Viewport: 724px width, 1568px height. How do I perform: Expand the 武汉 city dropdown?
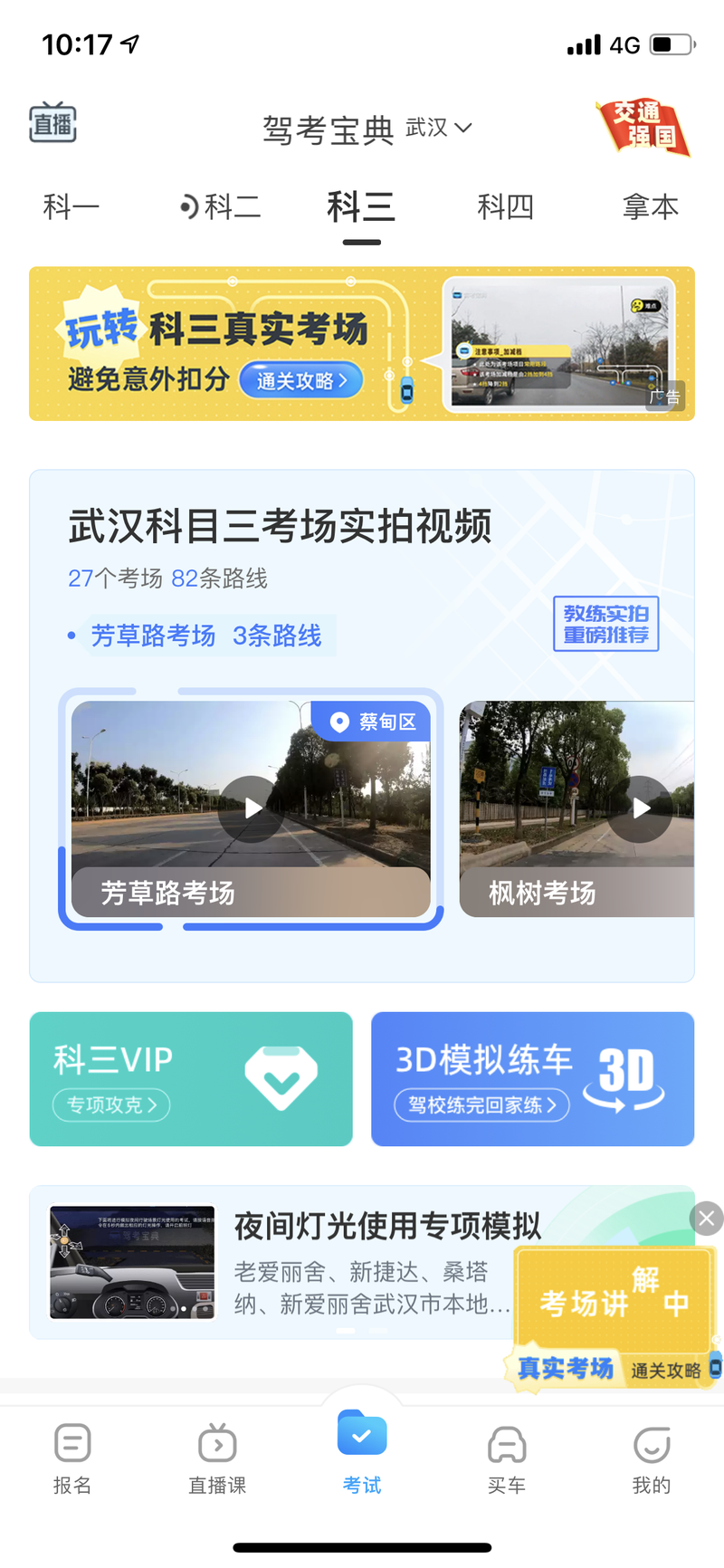tap(439, 128)
